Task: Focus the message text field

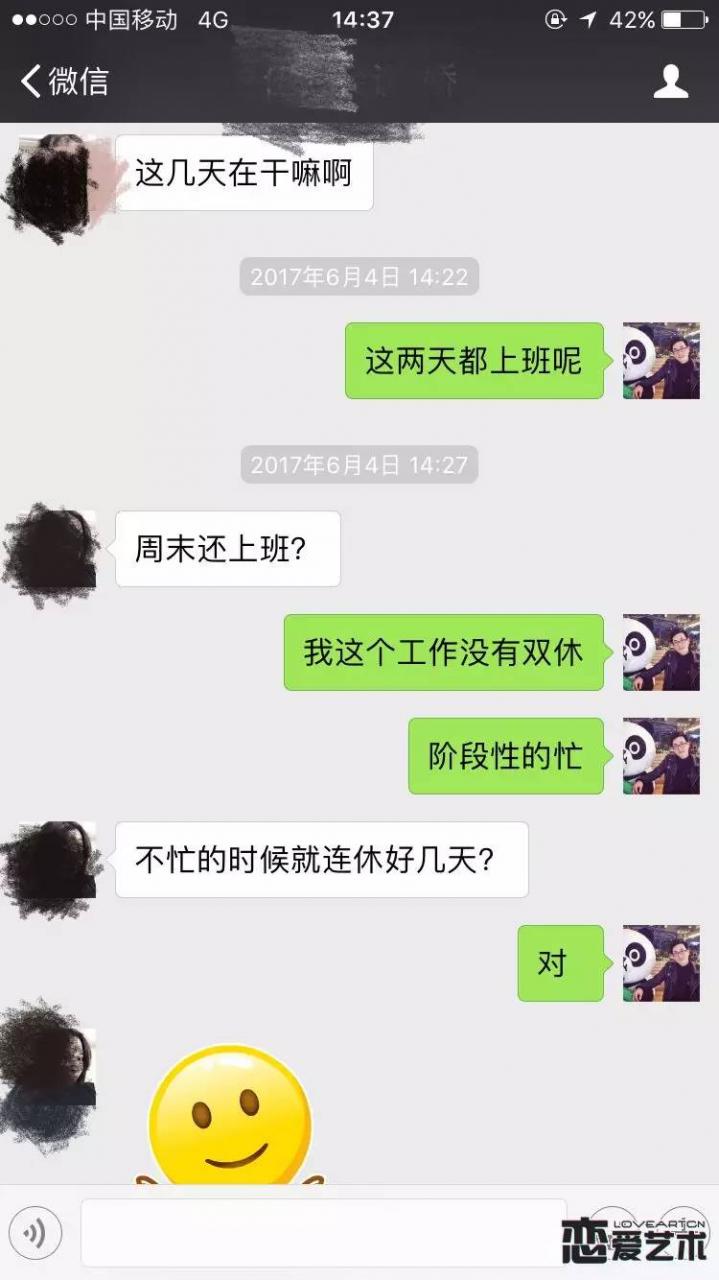Action: tap(322, 1233)
